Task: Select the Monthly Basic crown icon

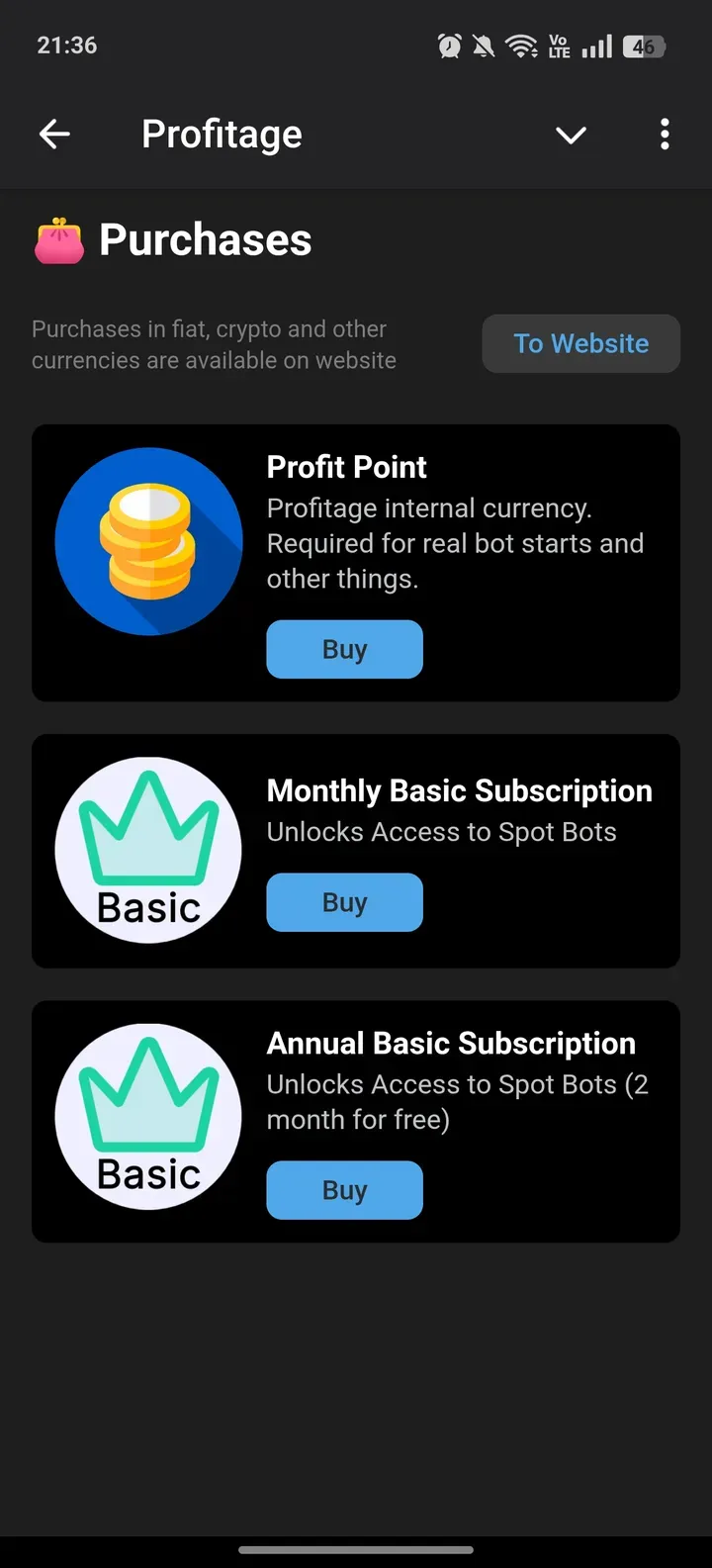Action: [148, 851]
